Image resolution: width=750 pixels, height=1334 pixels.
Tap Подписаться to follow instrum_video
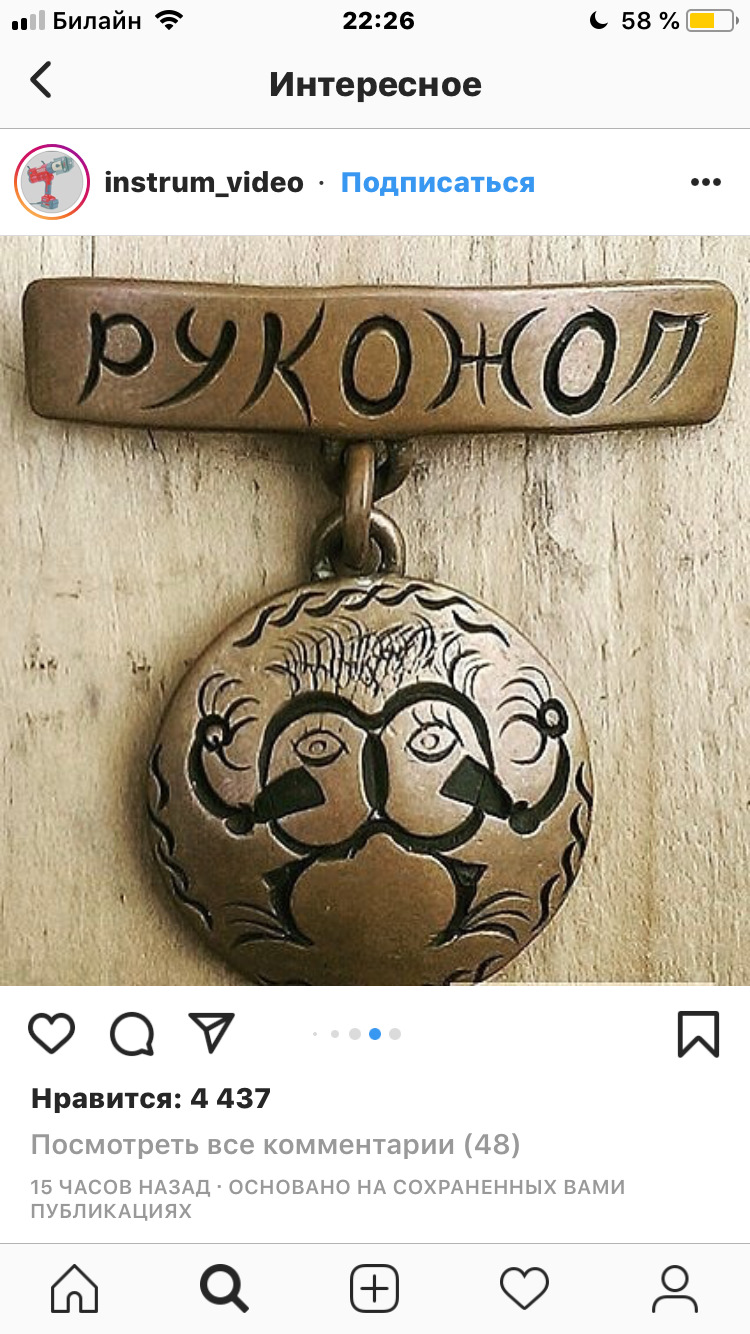(438, 182)
